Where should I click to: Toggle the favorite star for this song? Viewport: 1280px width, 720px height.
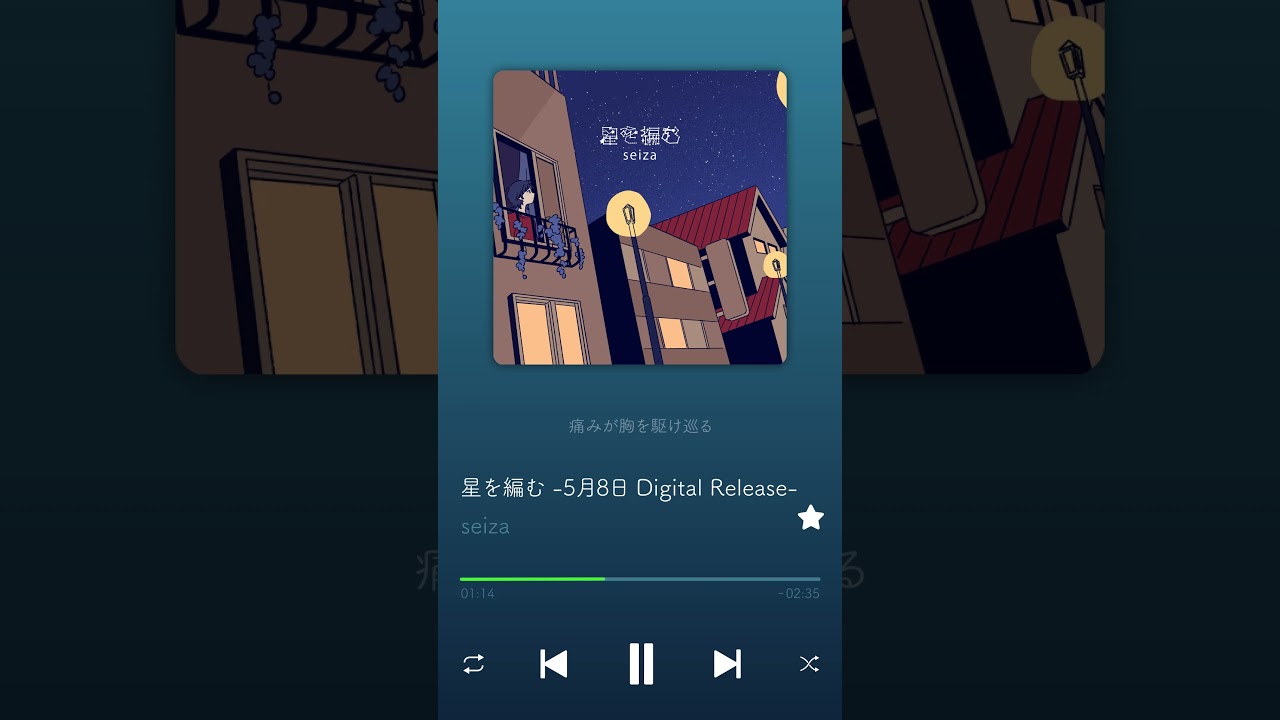811,518
